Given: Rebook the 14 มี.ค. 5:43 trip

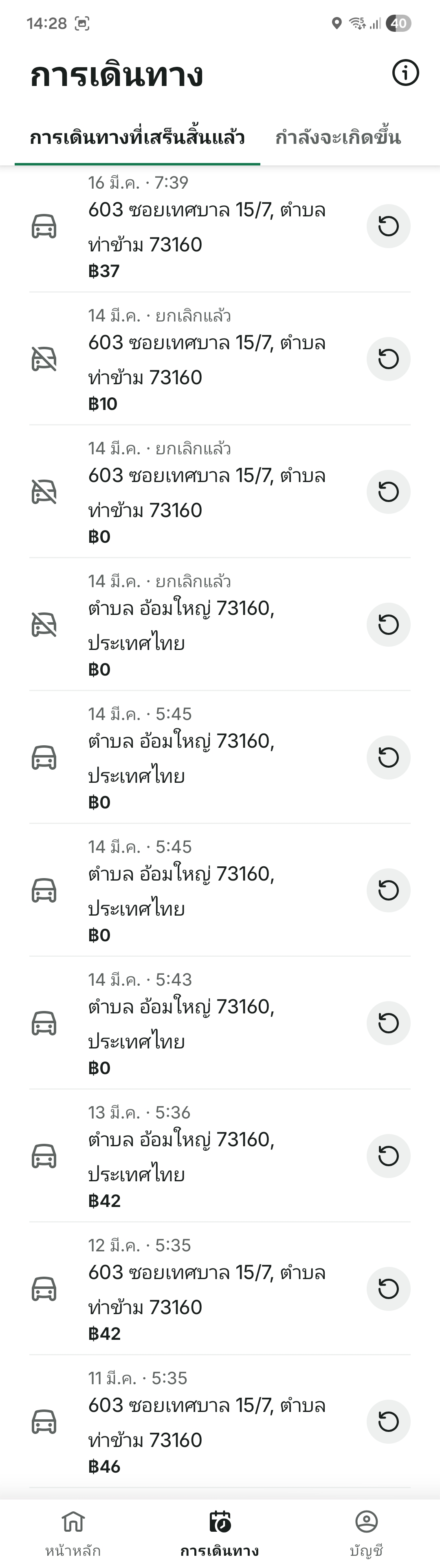Looking at the screenshot, I should click(388, 1023).
